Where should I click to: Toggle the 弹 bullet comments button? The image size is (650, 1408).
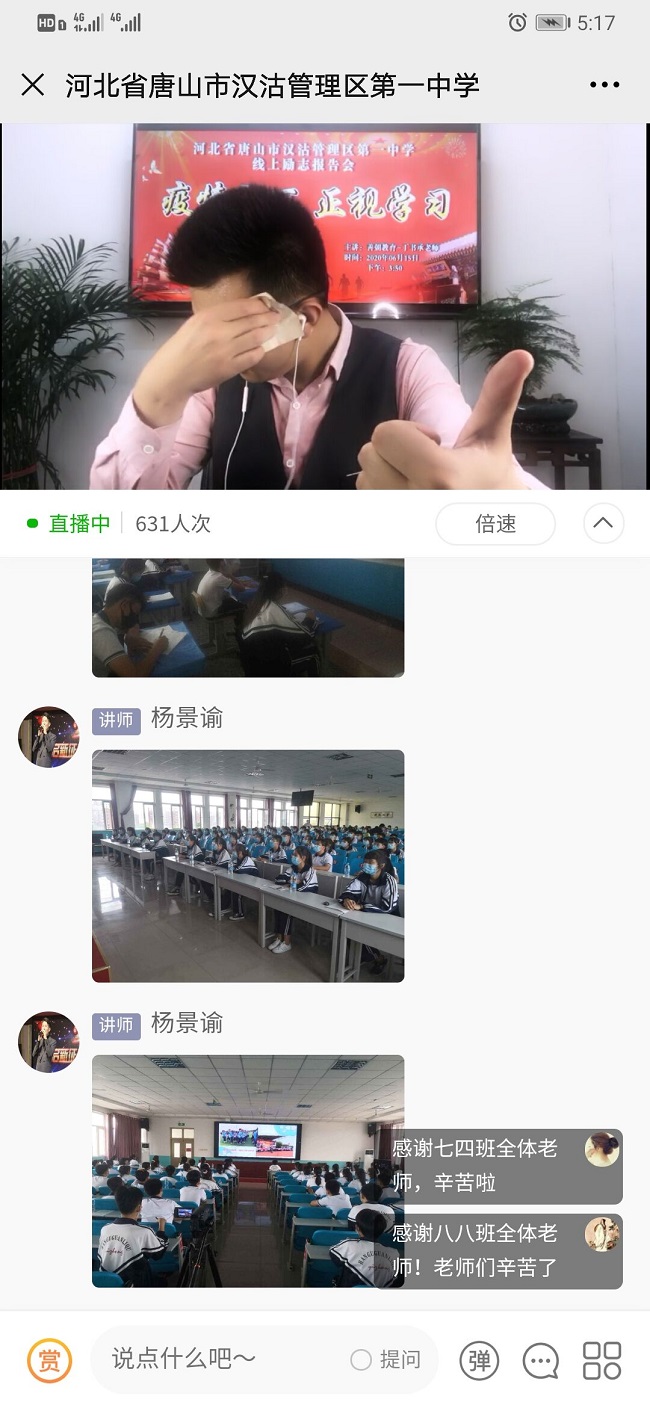[x=479, y=1360]
